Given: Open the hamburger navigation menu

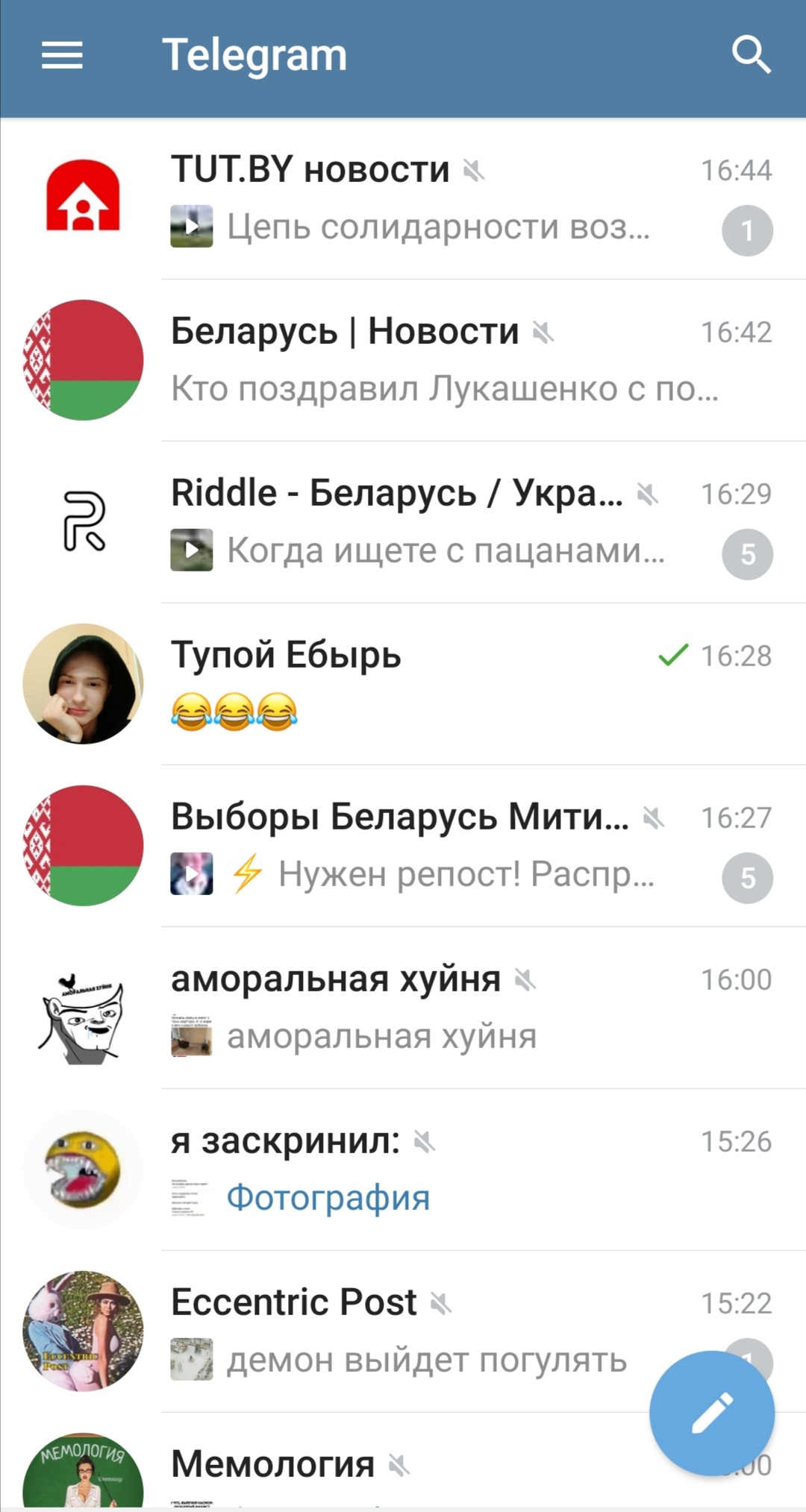Looking at the screenshot, I should pyautogui.click(x=62, y=56).
